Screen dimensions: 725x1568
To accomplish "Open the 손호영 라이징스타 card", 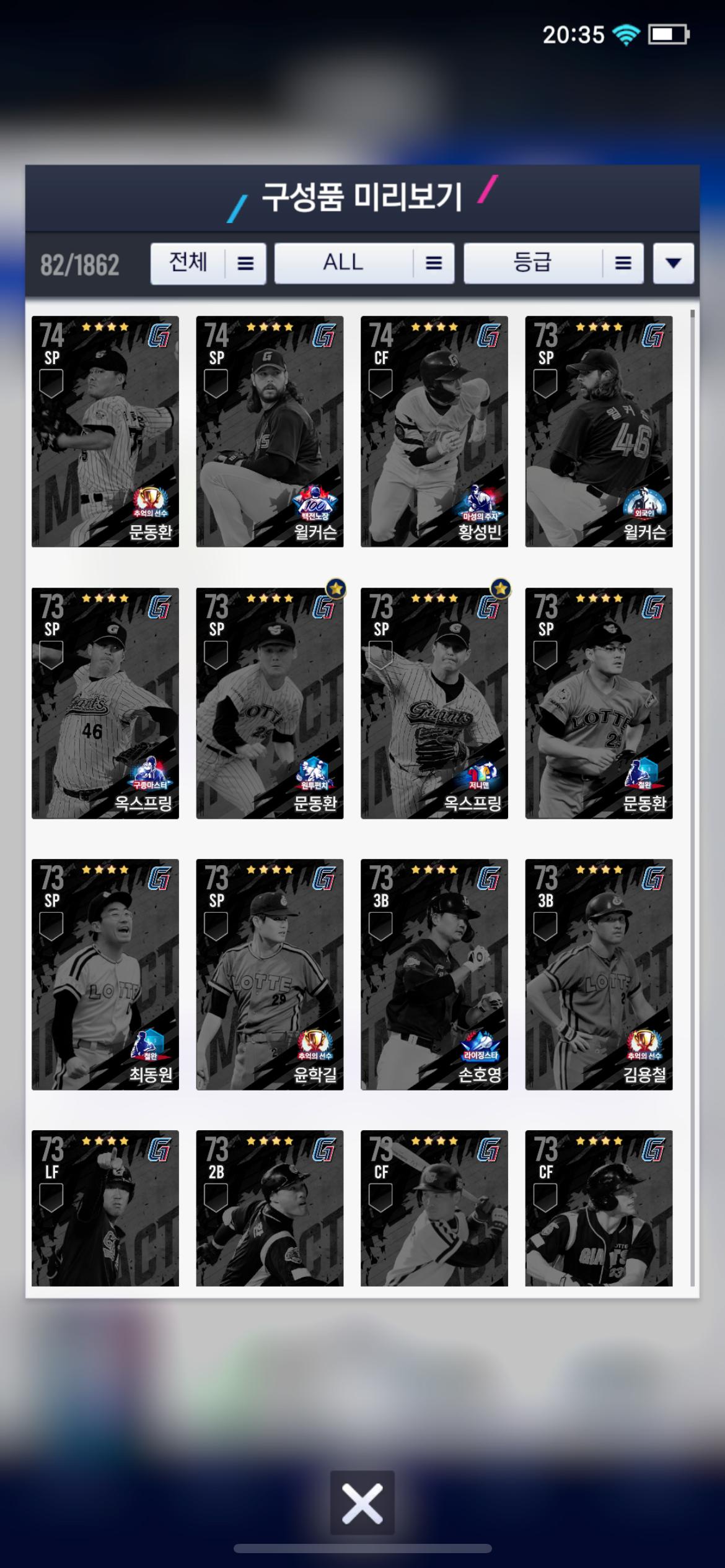I will [434, 974].
